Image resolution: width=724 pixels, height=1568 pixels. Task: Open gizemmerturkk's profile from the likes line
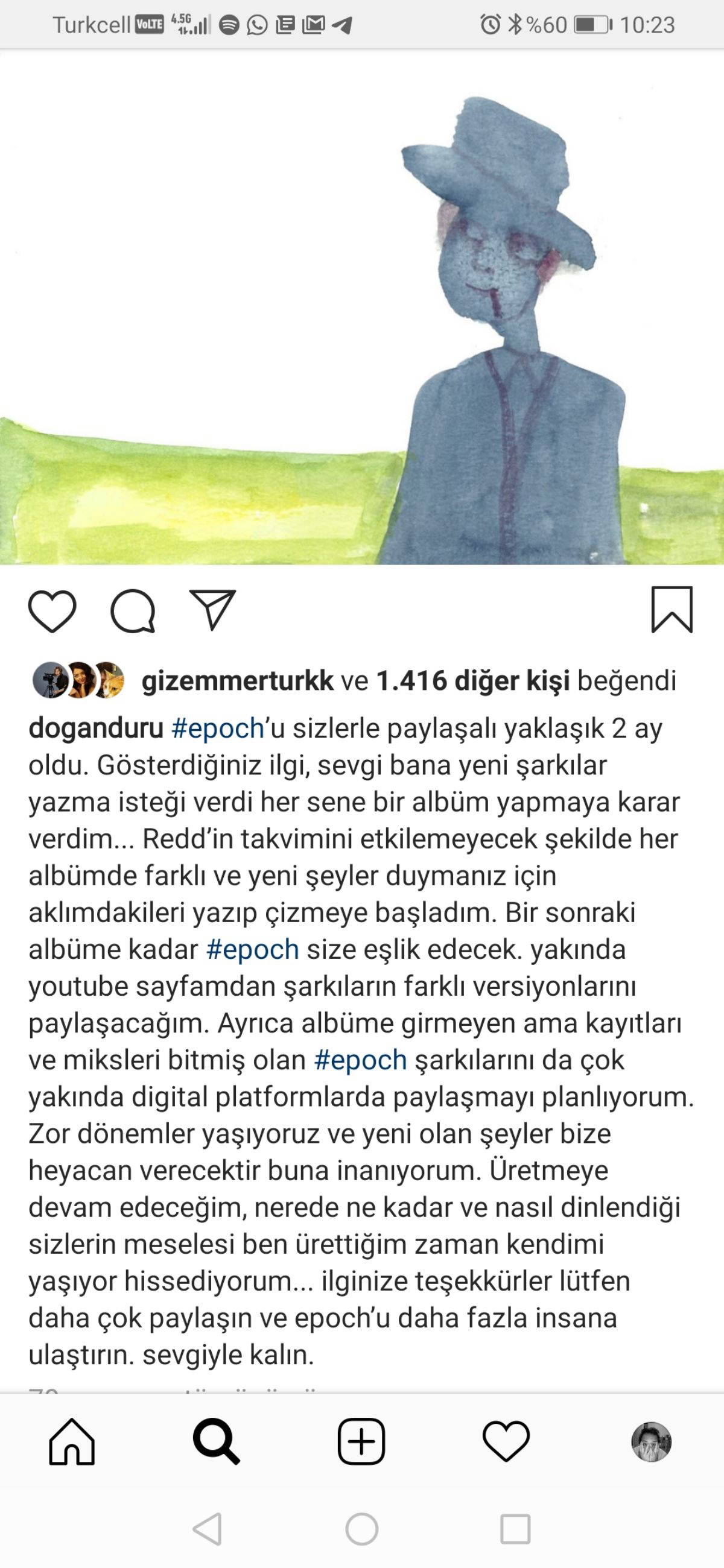(x=238, y=680)
